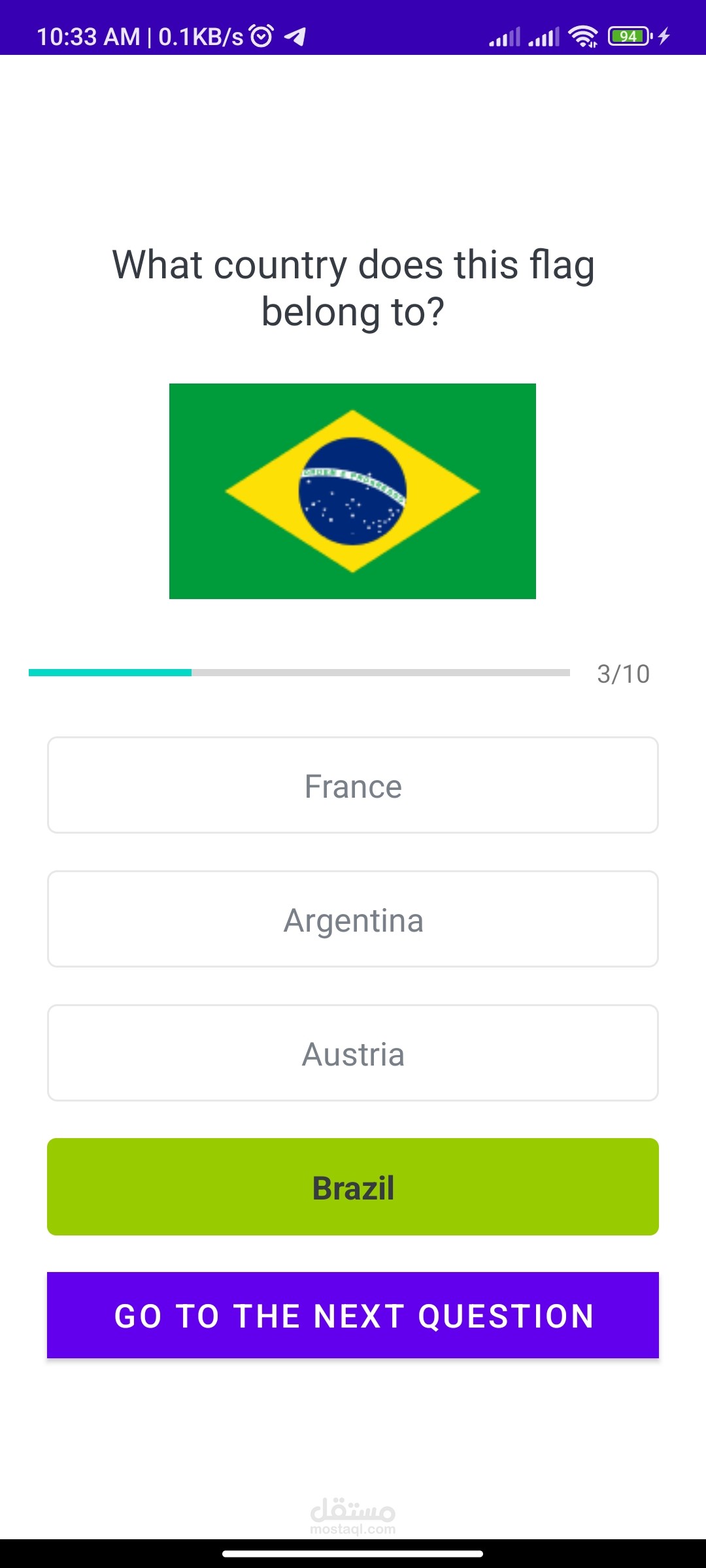Go to the next question
This screenshot has width=706, height=1568.
pyautogui.click(x=353, y=1315)
